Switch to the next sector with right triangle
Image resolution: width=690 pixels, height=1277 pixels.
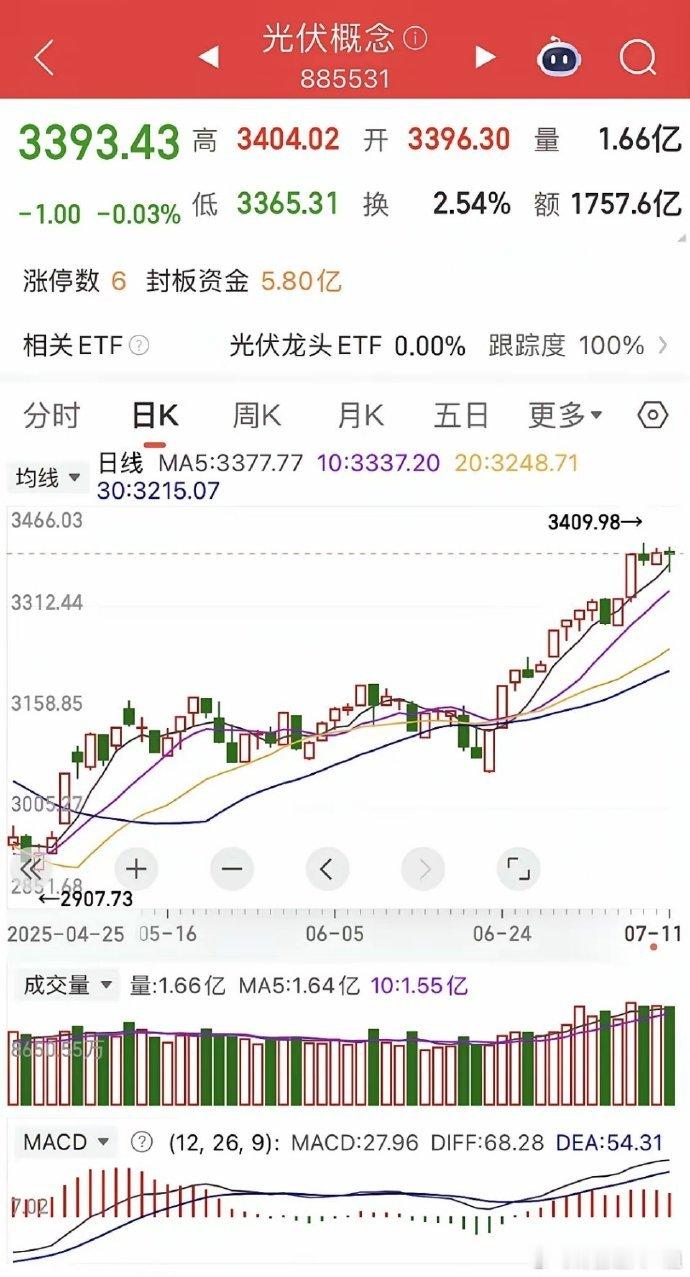click(x=485, y=57)
